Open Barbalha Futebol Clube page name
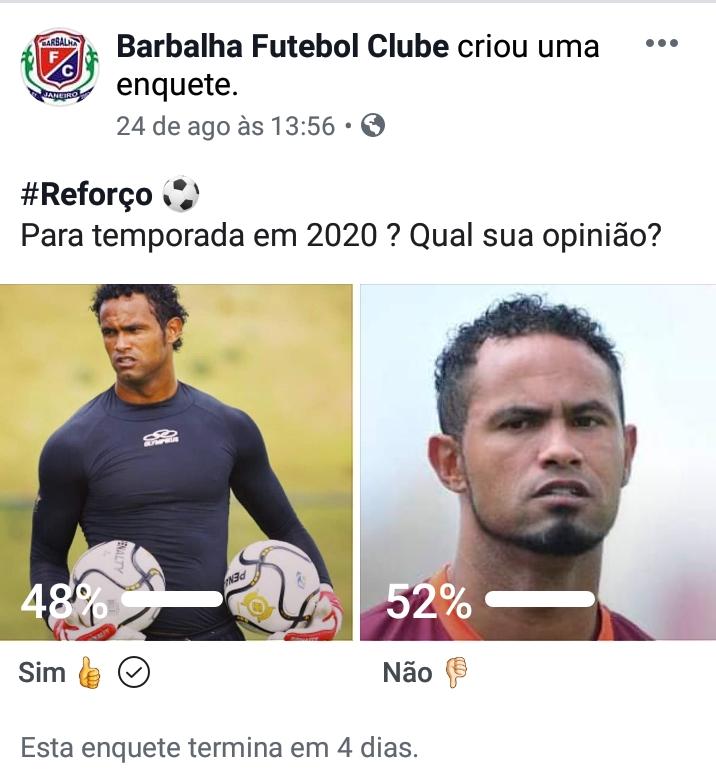The image size is (716, 775). [x=284, y=46]
